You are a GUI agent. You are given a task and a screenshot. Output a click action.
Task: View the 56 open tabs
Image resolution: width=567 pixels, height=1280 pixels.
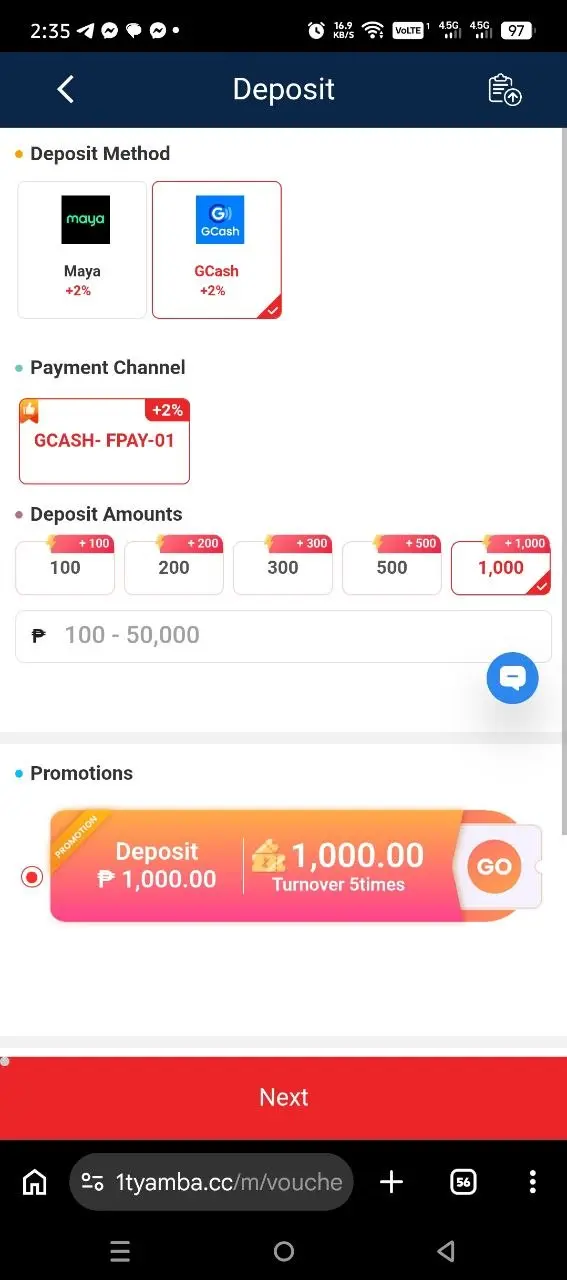pos(463,1182)
